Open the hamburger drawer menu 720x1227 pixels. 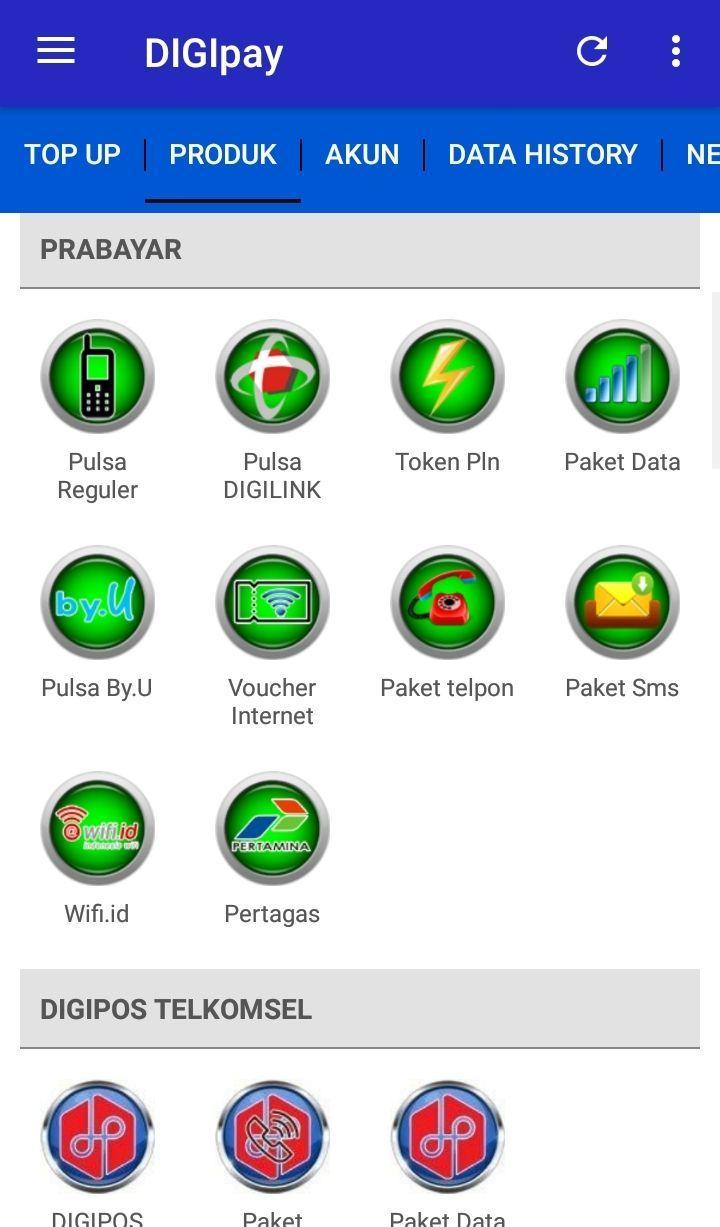[x=56, y=52]
